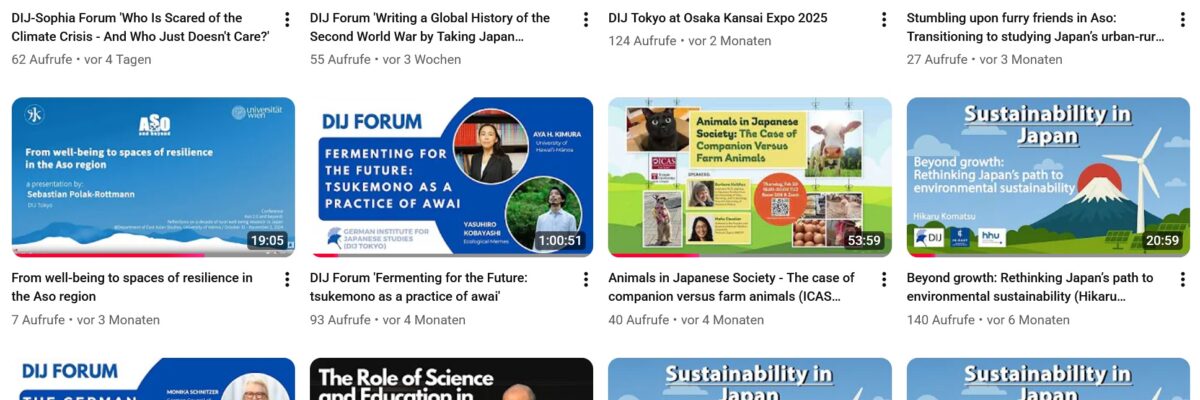Play 'Fermenting for the Future' DIJ Forum video
The width and height of the screenshot is (1200, 400).
coord(451,176)
